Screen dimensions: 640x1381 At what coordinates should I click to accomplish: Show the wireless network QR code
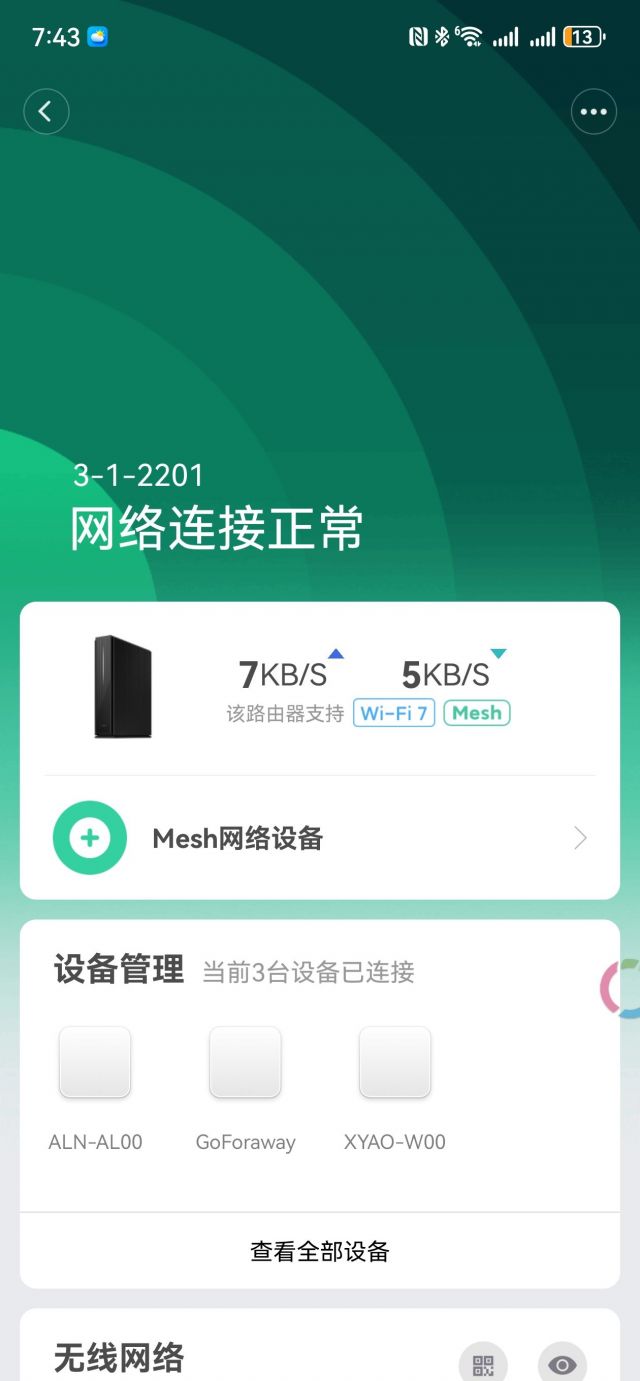[483, 1364]
